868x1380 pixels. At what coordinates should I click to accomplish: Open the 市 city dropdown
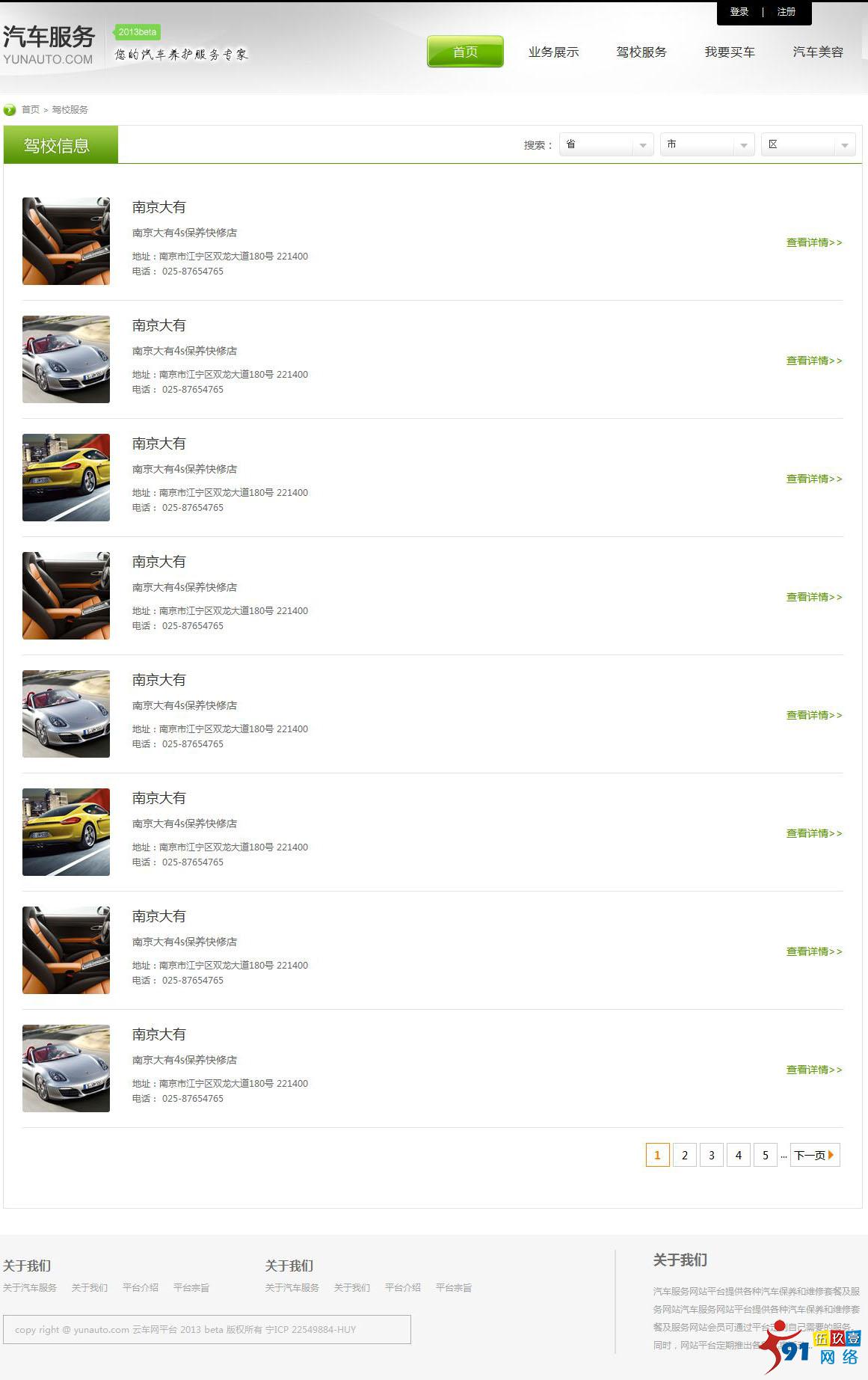coord(707,144)
